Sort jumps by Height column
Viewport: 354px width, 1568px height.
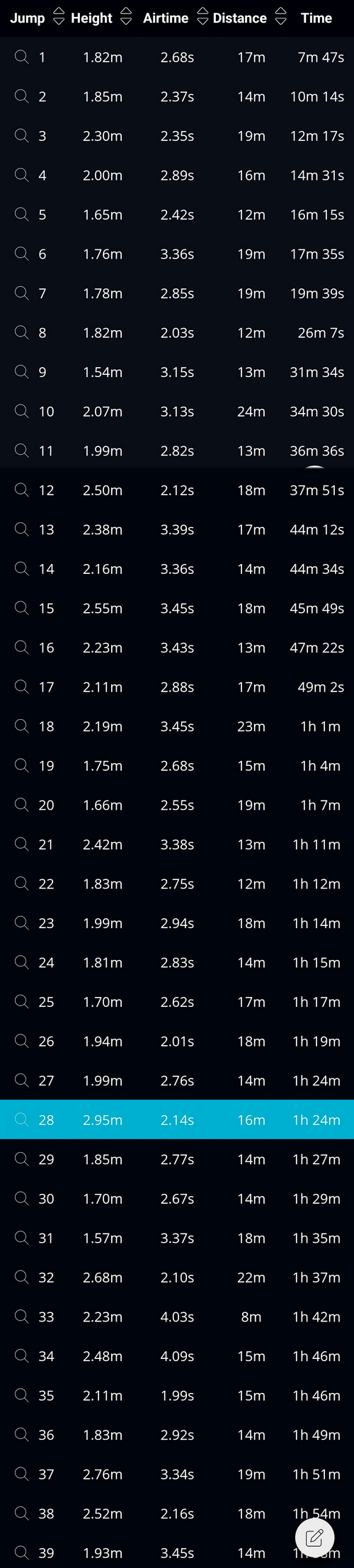click(x=101, y=18)
